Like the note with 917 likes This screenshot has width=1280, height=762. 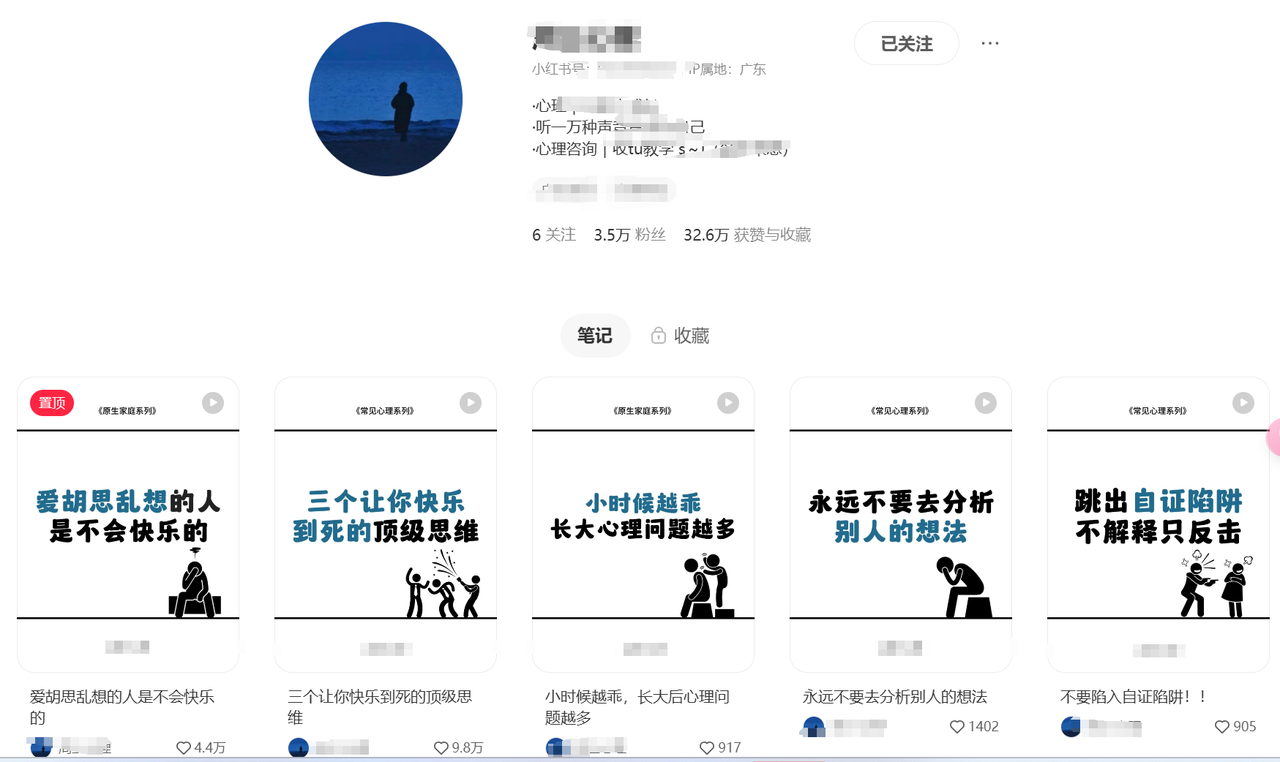point(707,748)
